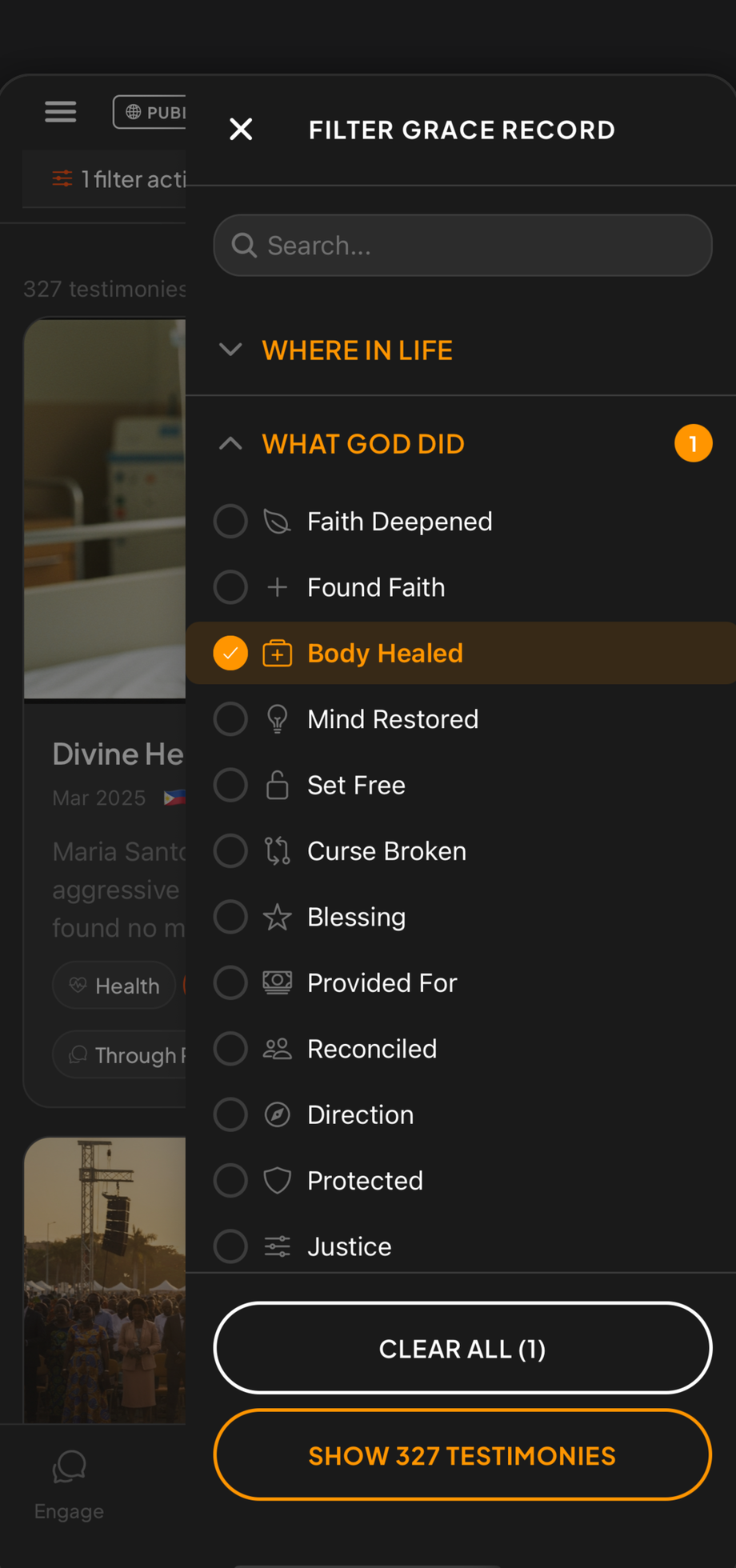Click the Direction compass icon
Screen dimensions: 736x1568
coord(277,1114)
